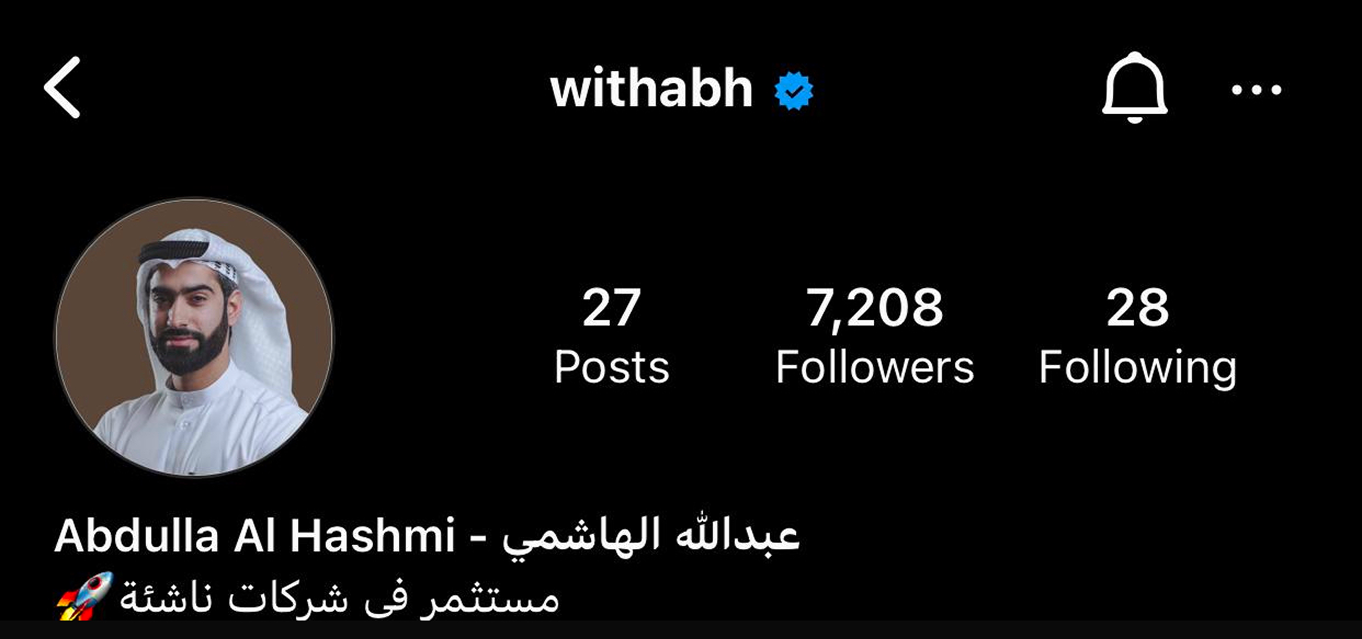Open the 7,208 Followers list

point(874,336)
